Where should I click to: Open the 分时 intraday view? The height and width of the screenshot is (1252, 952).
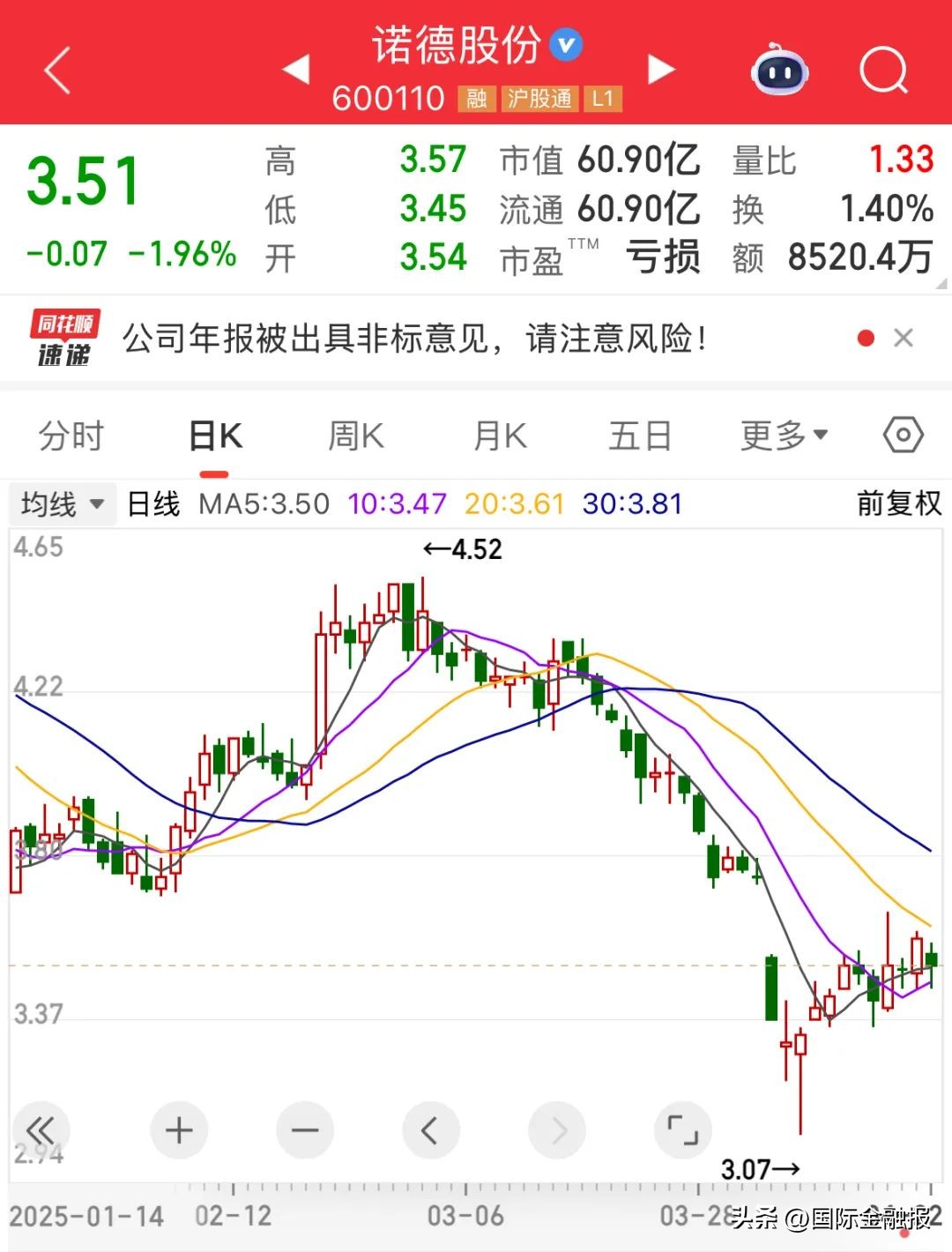[x=71, y=435]
